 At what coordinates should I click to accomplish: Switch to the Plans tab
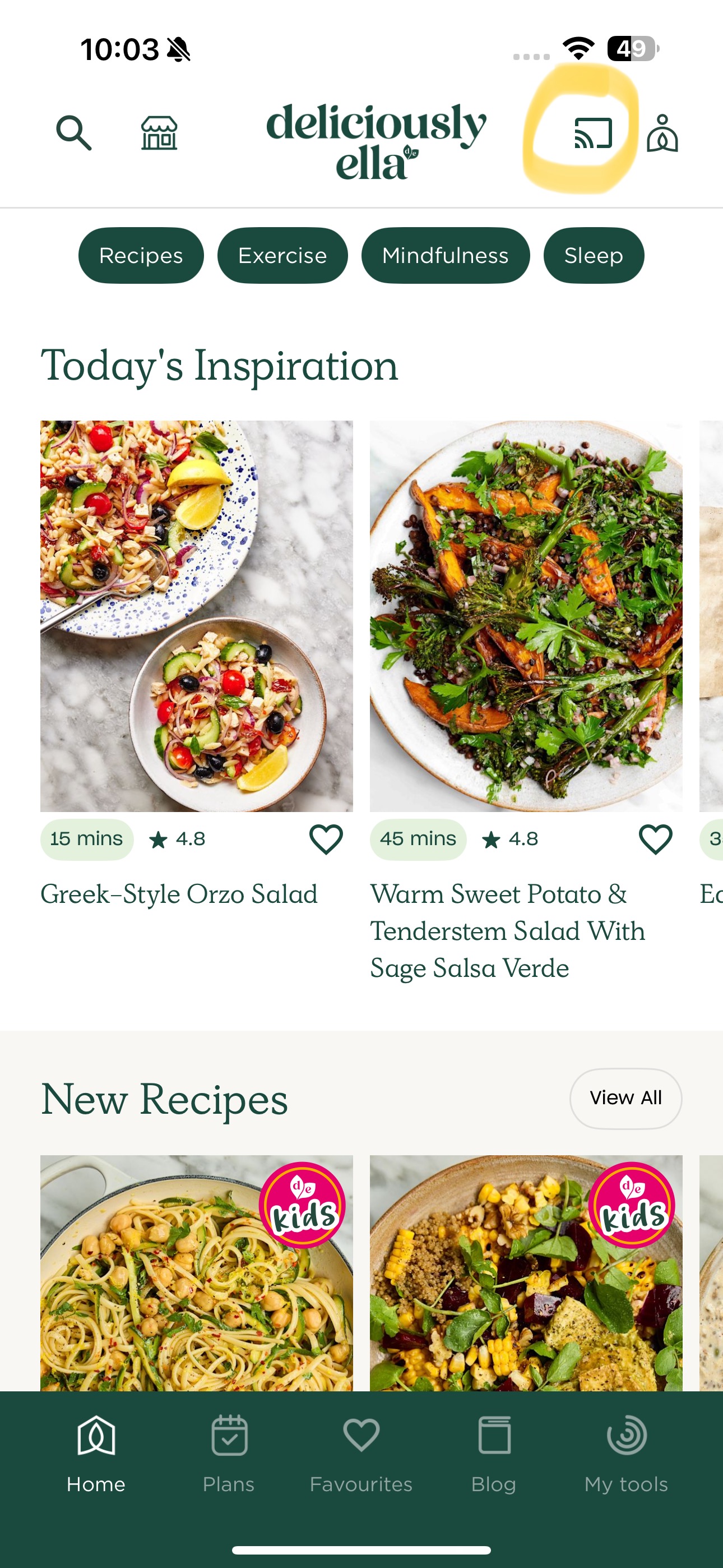tap(228, 1455)
